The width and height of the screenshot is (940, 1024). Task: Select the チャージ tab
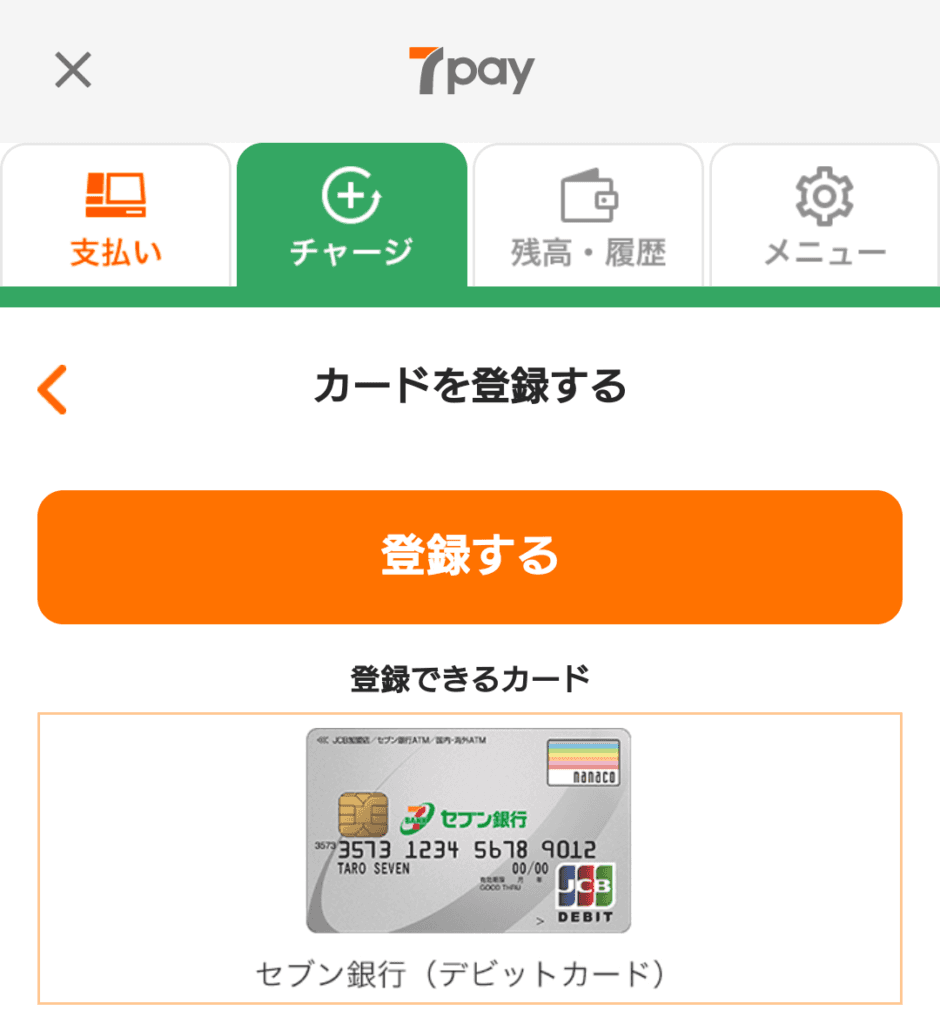pyautogui.click(x=352, y=217)
